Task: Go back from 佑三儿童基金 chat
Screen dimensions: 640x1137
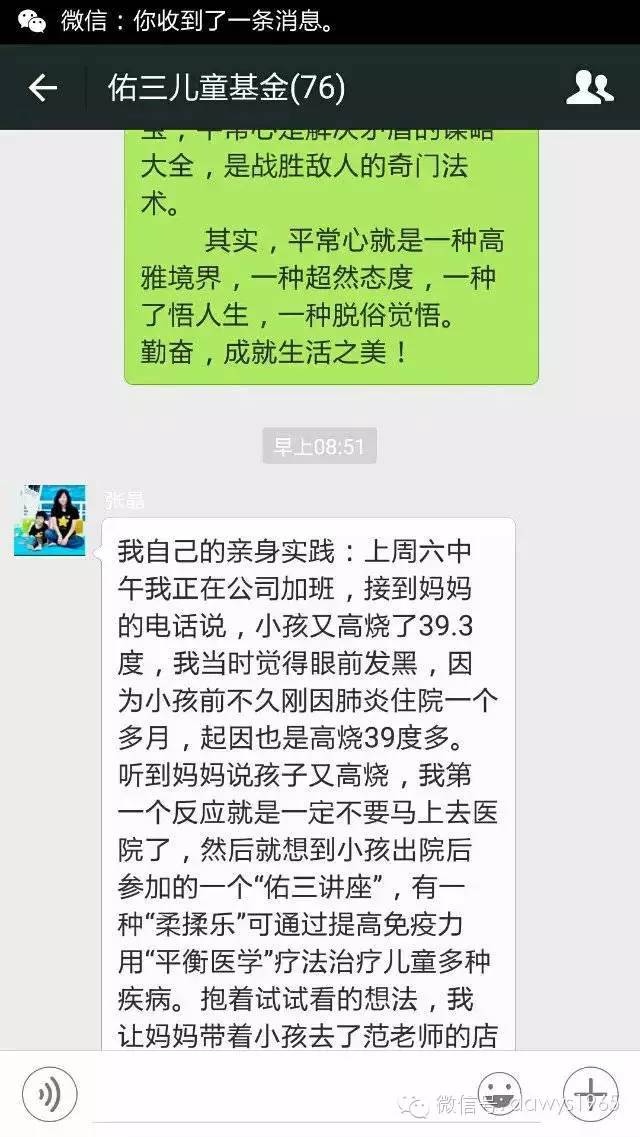Action: [43, 88]
